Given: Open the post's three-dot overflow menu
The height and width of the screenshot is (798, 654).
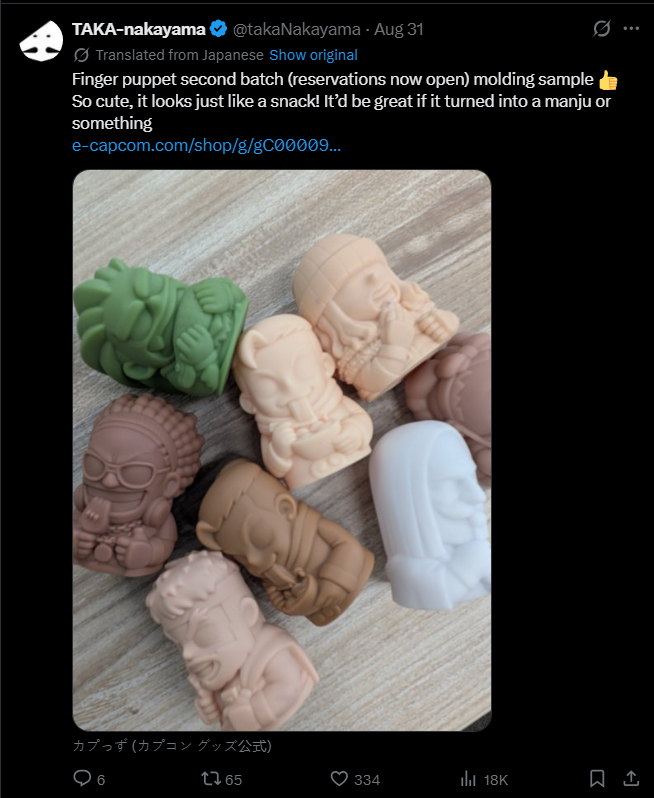Looking at the screenshot, I should [631, 28].
